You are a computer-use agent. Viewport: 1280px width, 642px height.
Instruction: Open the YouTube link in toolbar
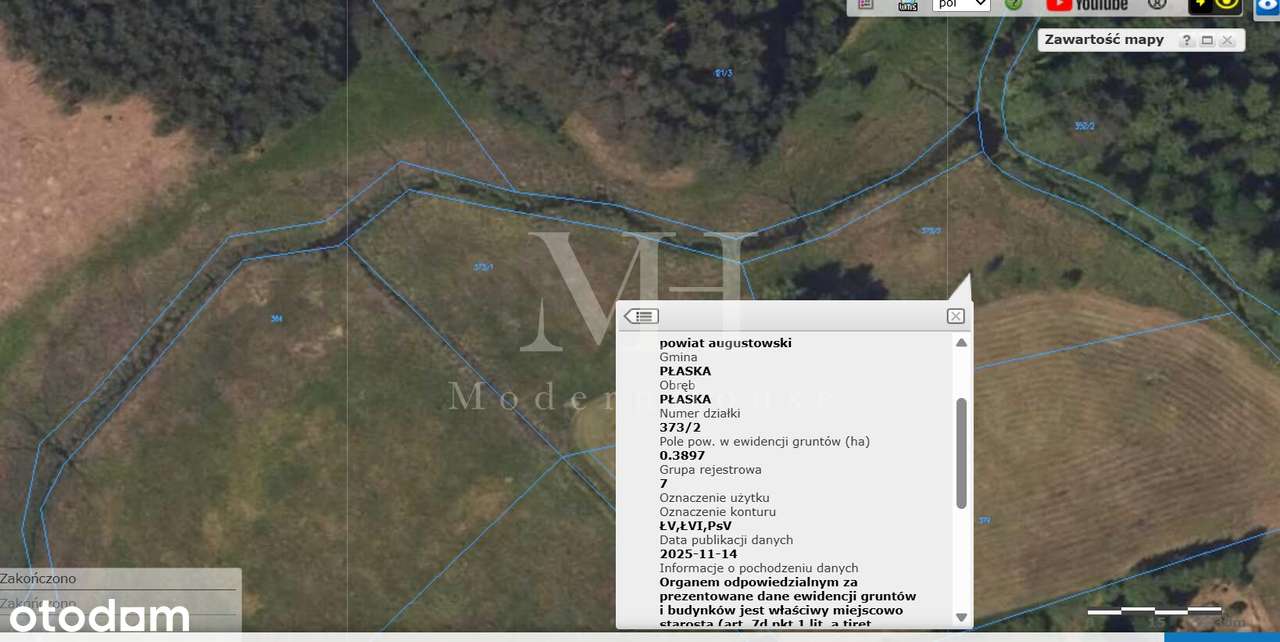[x=1087, y=4]
